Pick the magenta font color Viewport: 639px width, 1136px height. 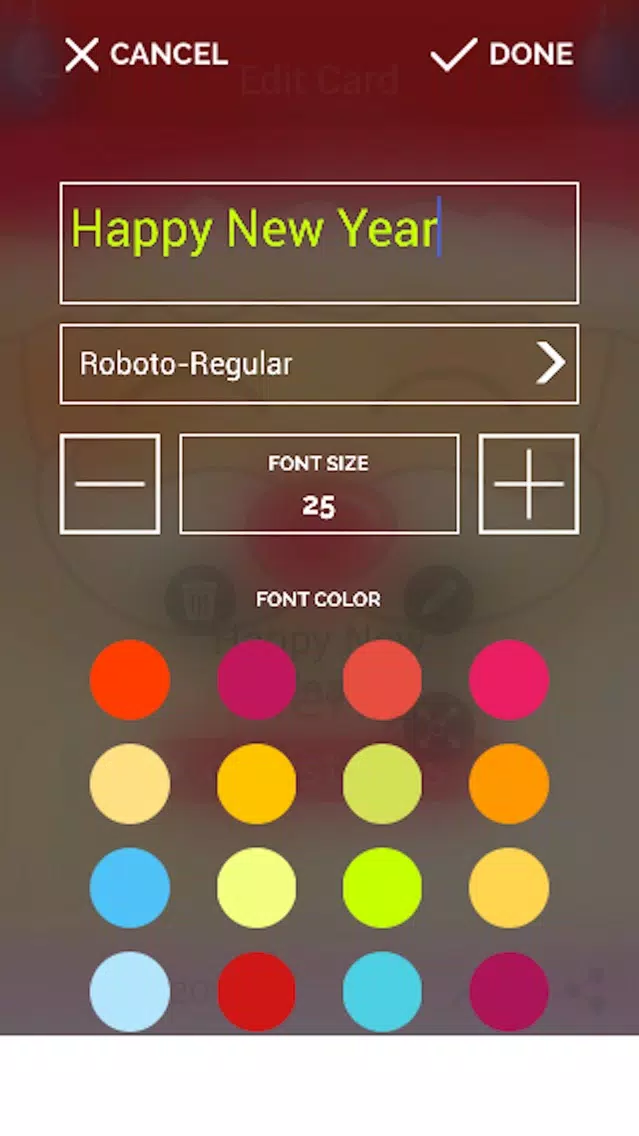coord(257,680)
